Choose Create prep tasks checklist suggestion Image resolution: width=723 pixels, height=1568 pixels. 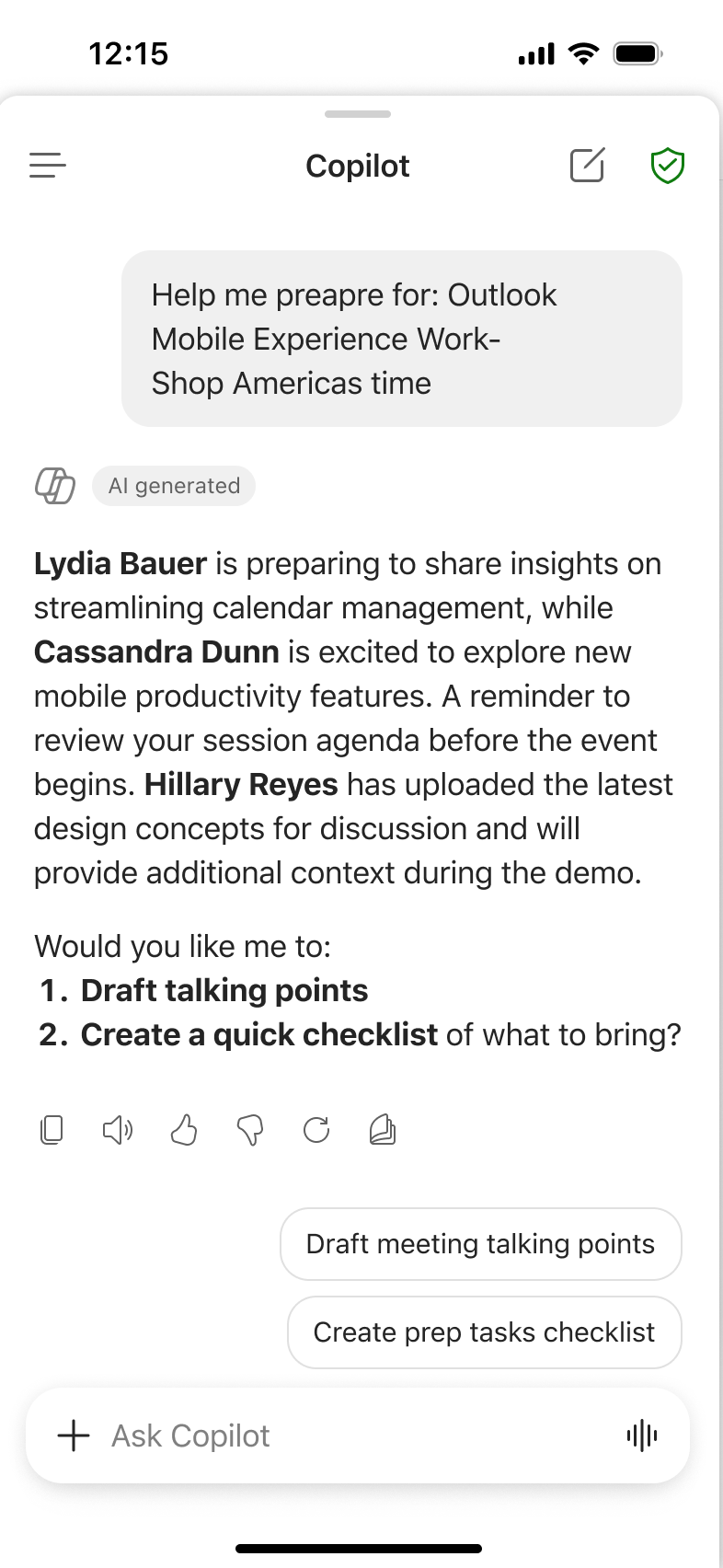(485, 1332)
